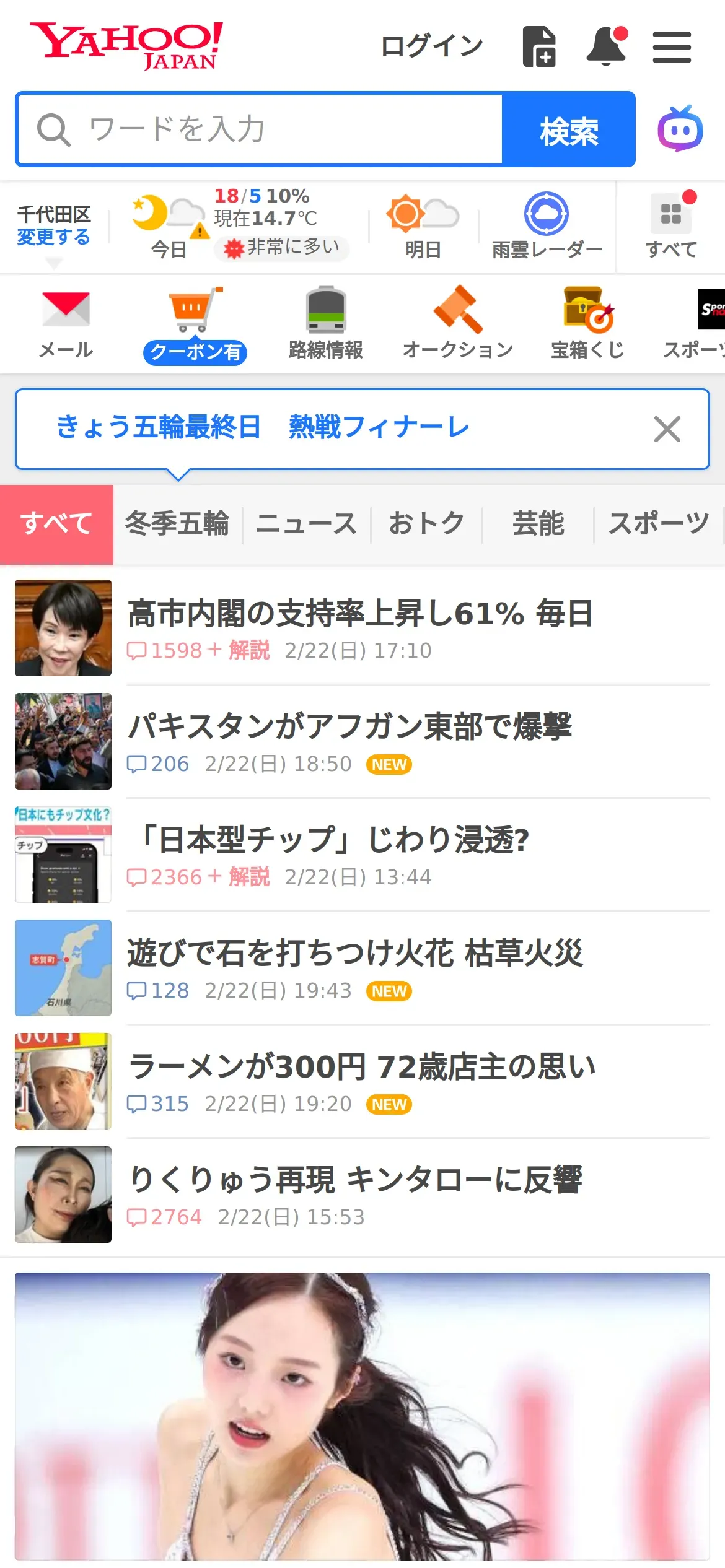Image resolution: width=725 pixels, height=1568 pixels.
Task: Open the AI assistant robot icon
Action: (x=680, y=129)
